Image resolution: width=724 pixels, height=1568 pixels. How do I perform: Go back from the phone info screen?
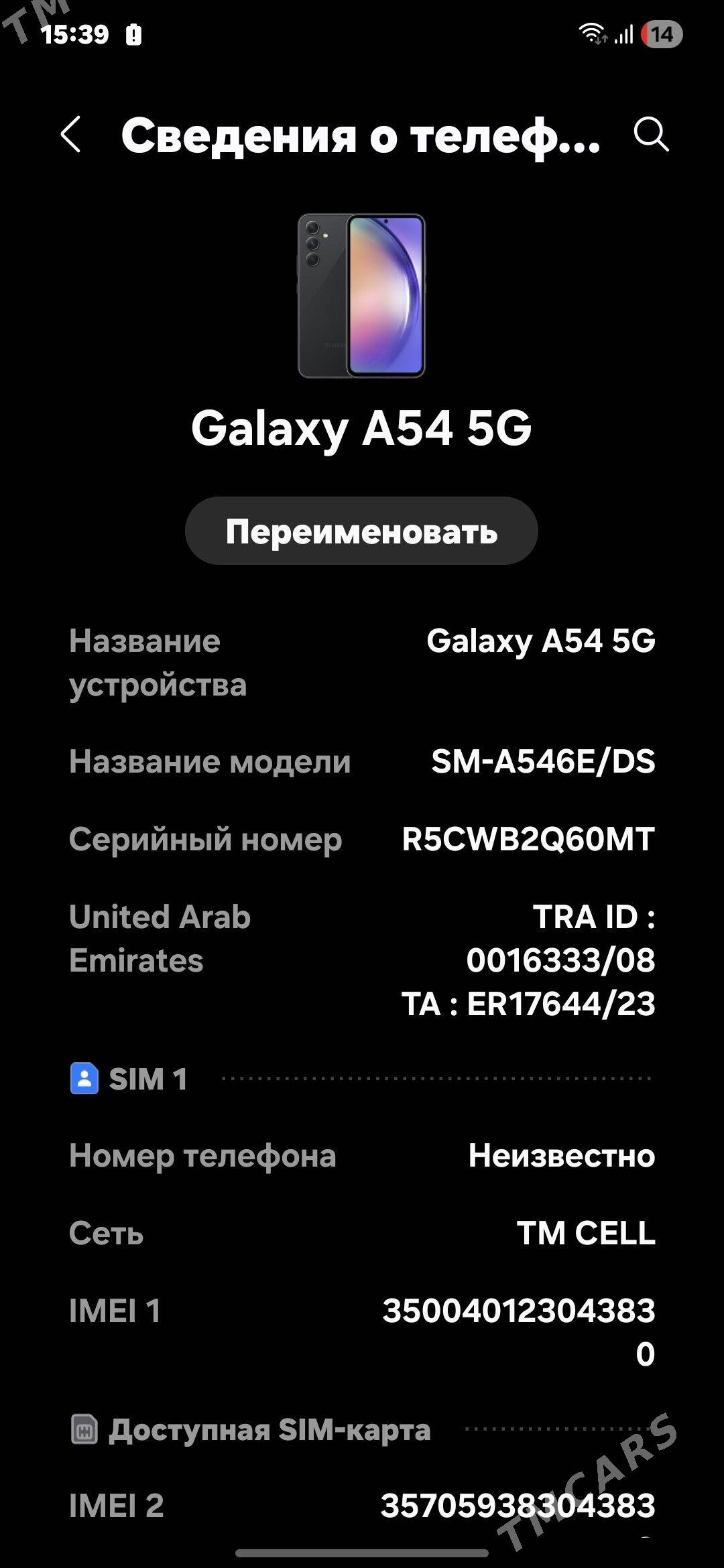click(71, 135)
